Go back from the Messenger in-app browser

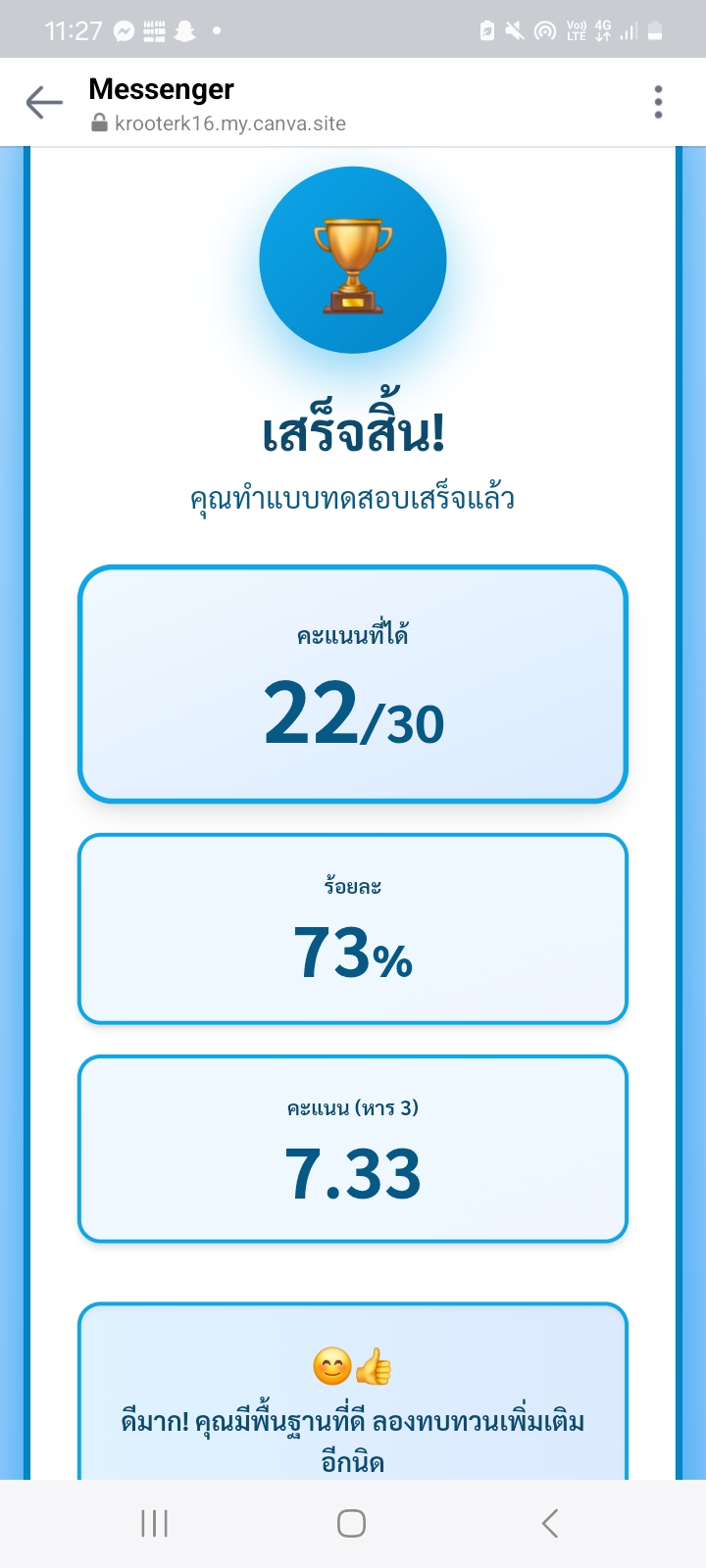coord(44,102)
